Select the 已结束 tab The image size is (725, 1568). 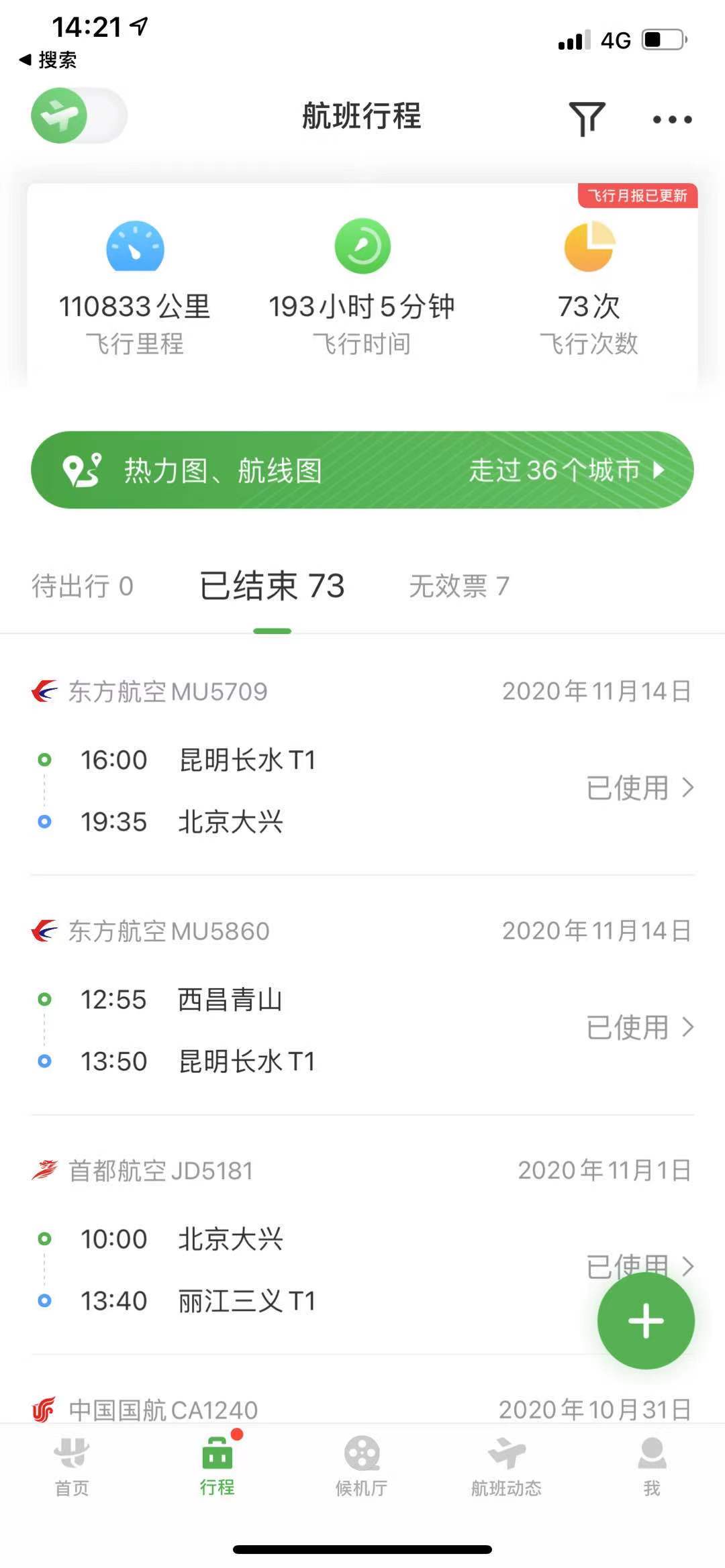coord(272,586)
